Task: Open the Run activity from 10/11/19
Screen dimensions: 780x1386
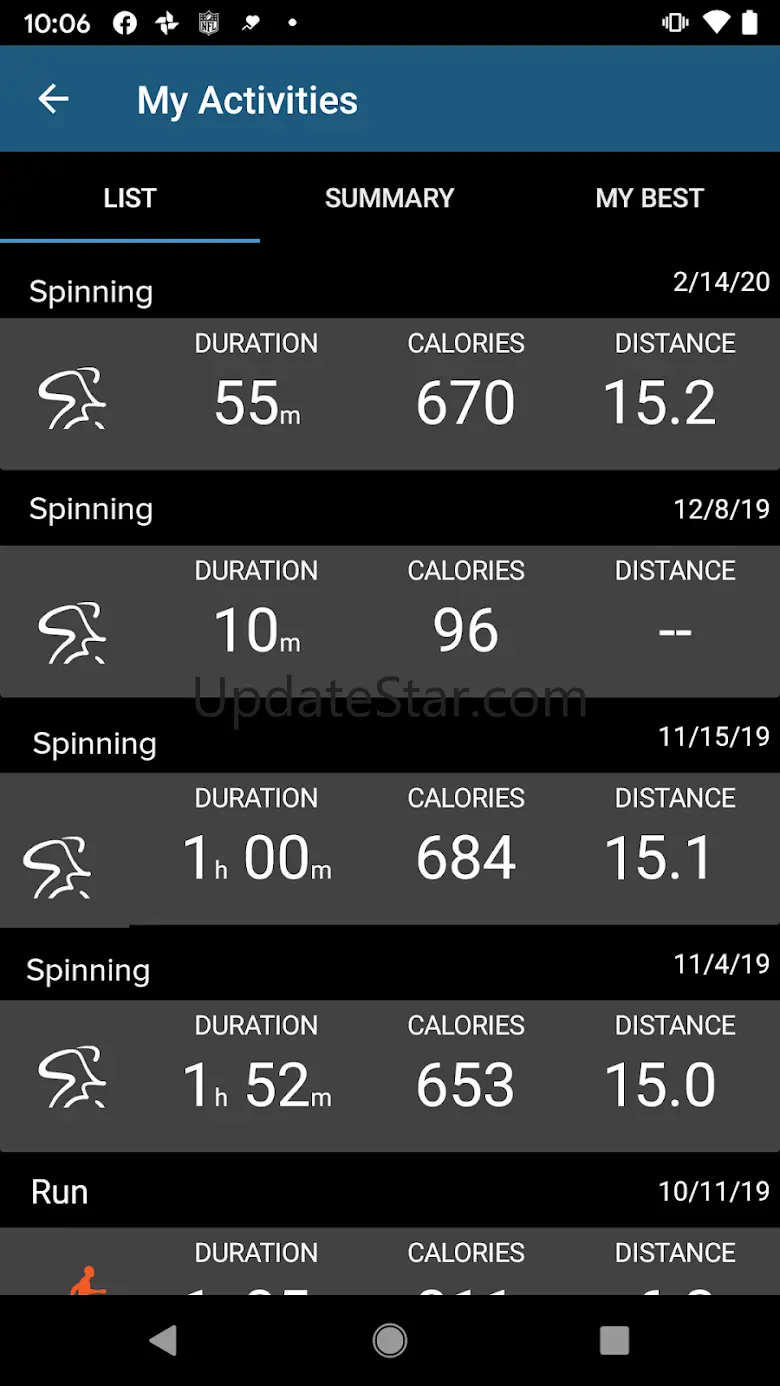Action: click(390, 1261)
